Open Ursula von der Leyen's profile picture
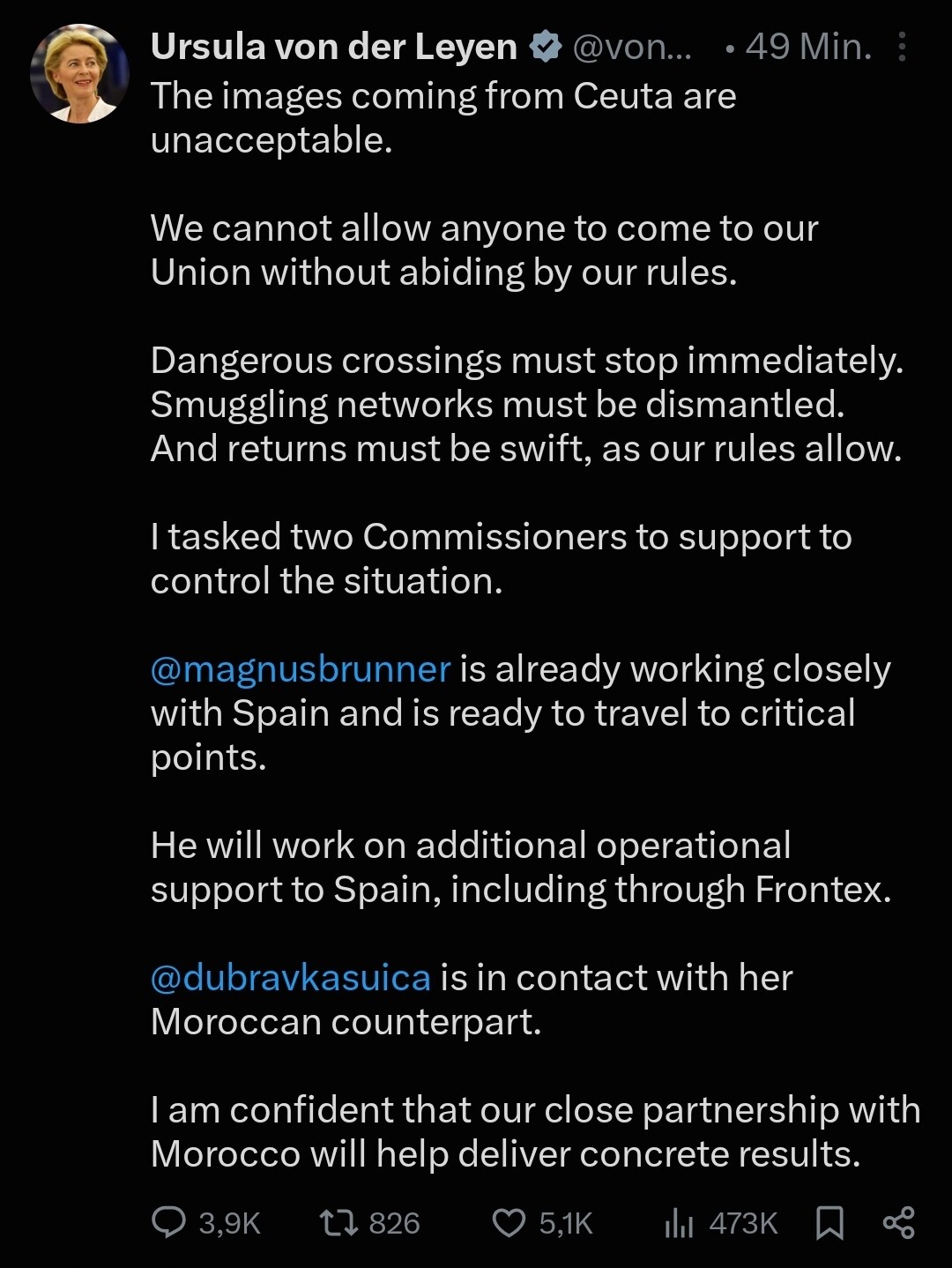This screenshot has height=1268, width=952. tap(80, 73)
